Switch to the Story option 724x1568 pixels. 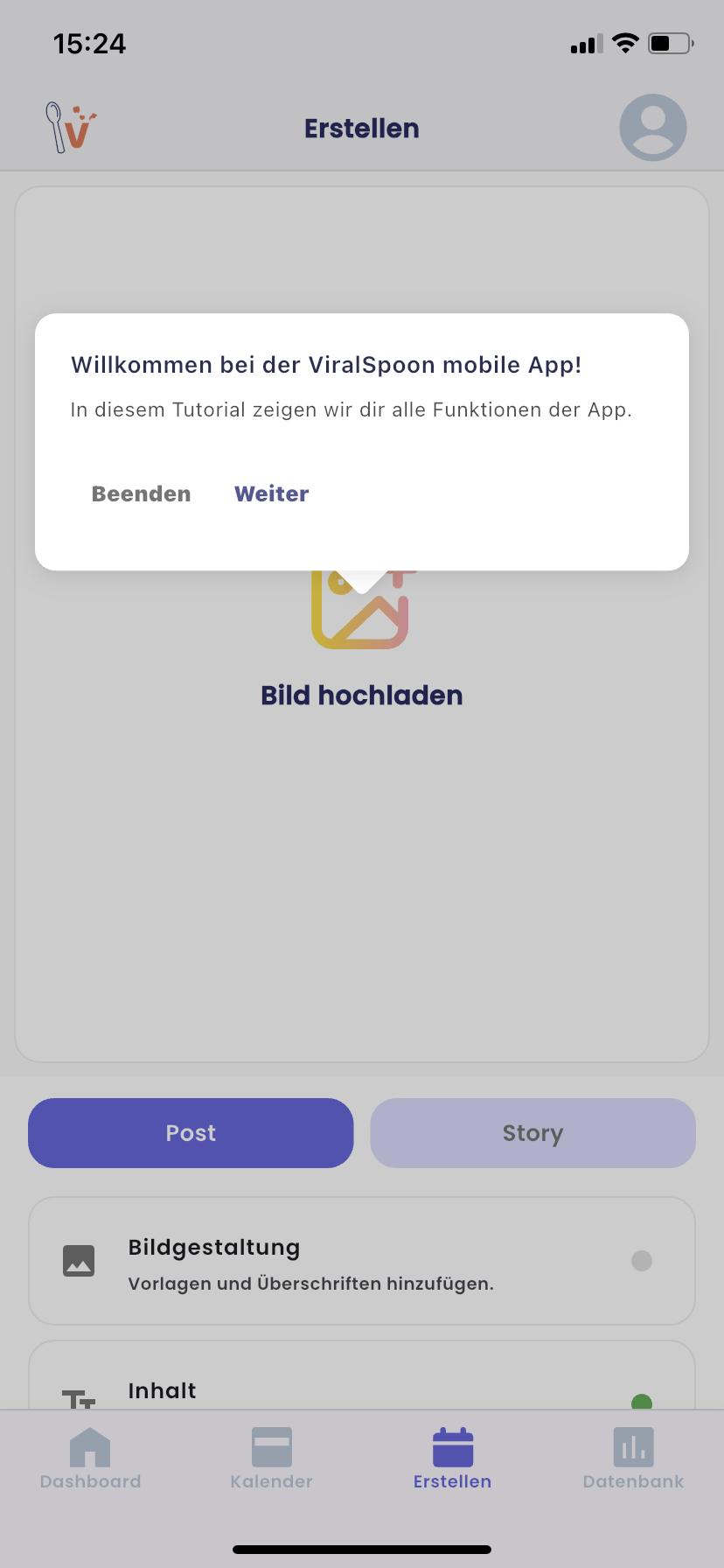(x=533, y=1133)
